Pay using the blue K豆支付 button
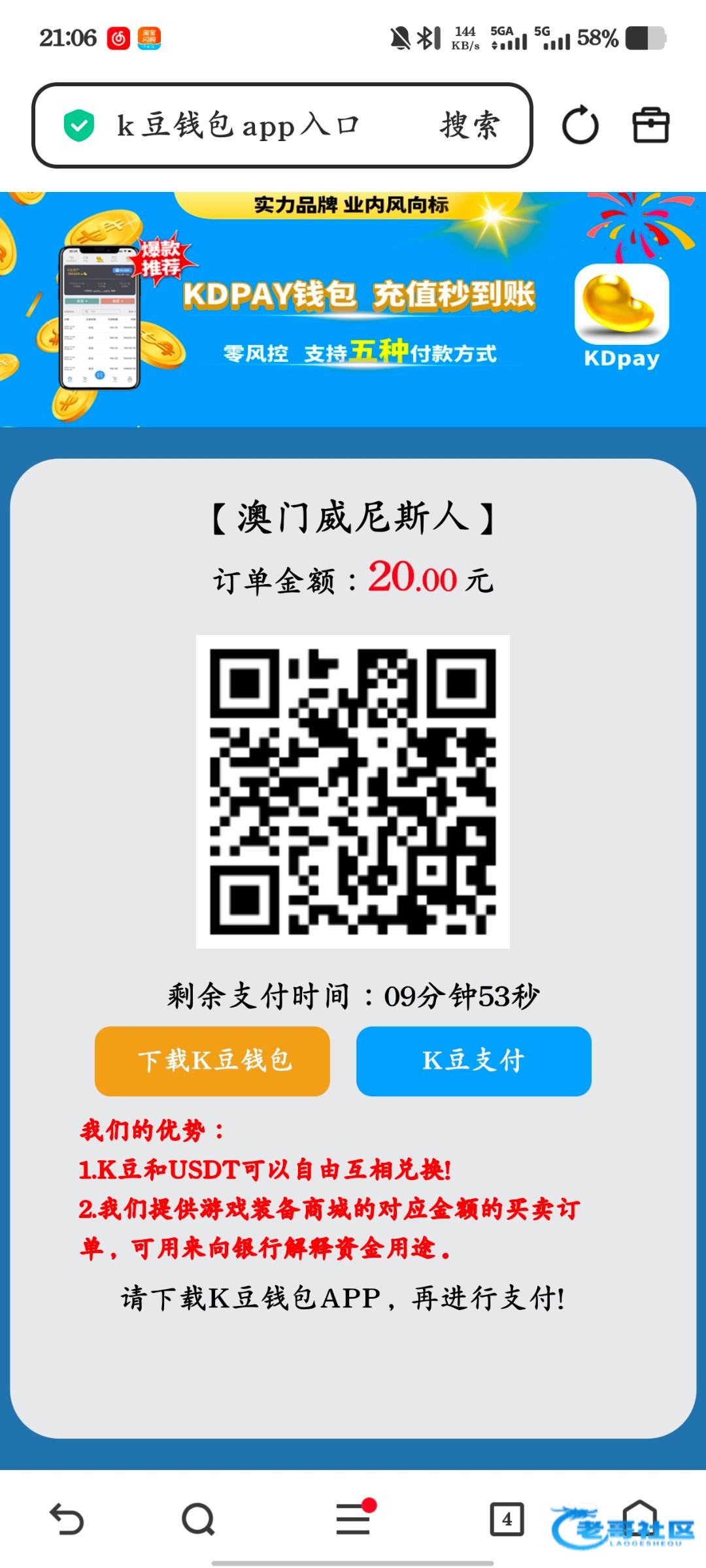The image size is (706, 1568). [x=473, y=1061]
